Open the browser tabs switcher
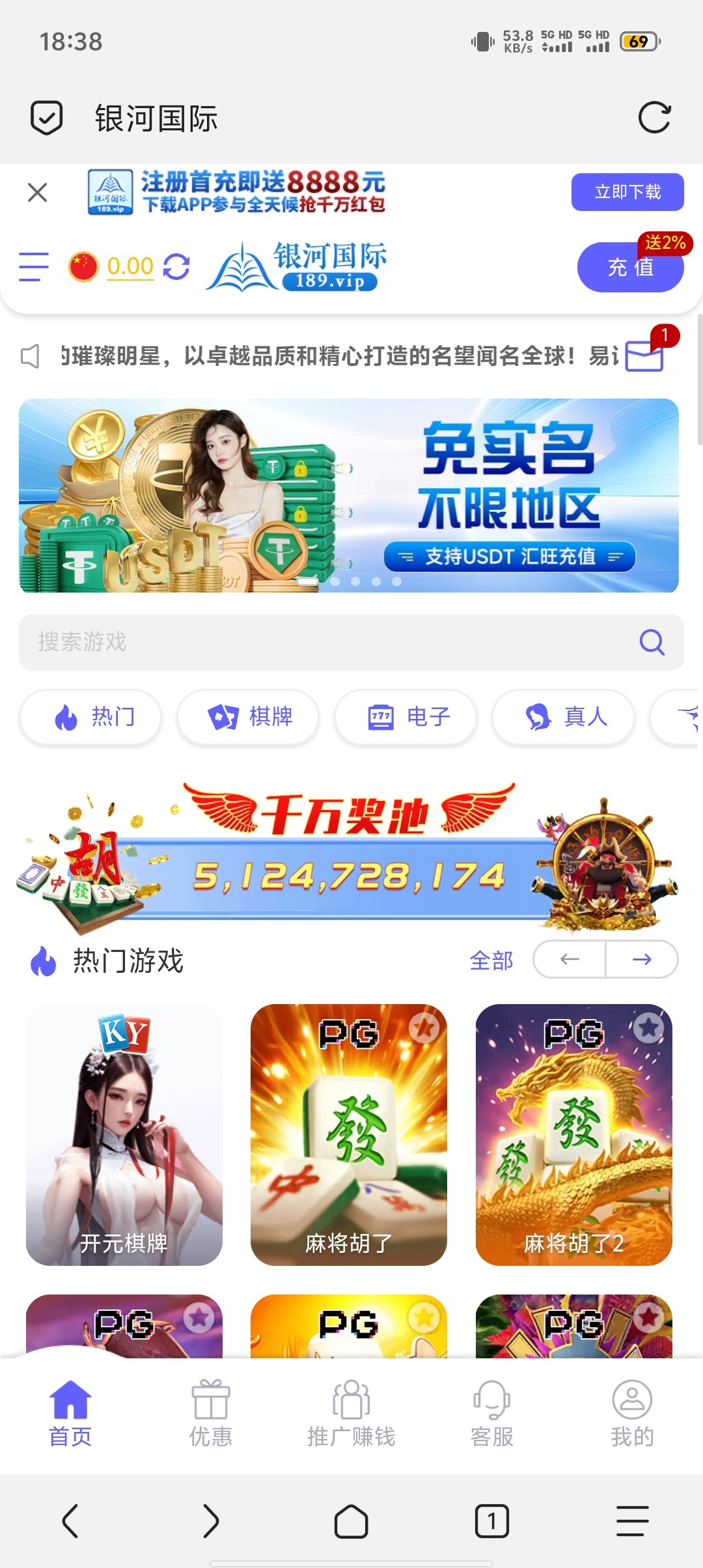This screenshot has width=703, height=1568. [x=492, y=1522]
